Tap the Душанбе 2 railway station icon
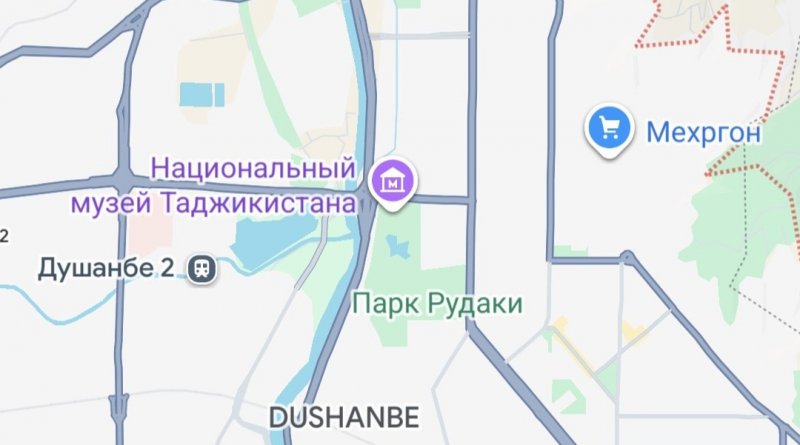This screenshot has height=445, width=800. pos(203,268)
